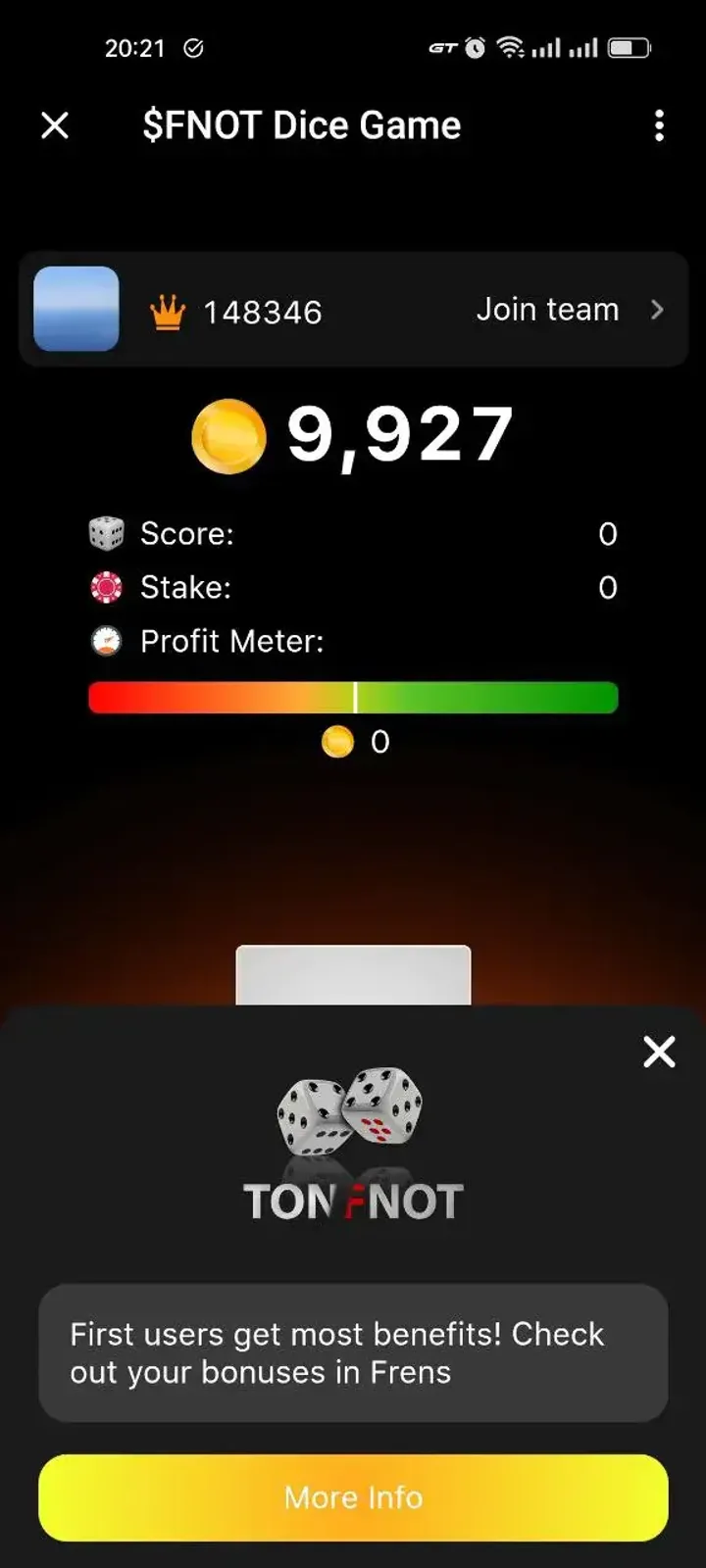
Task: Tap the alarm clock status icon
Action: coord(474,47)
